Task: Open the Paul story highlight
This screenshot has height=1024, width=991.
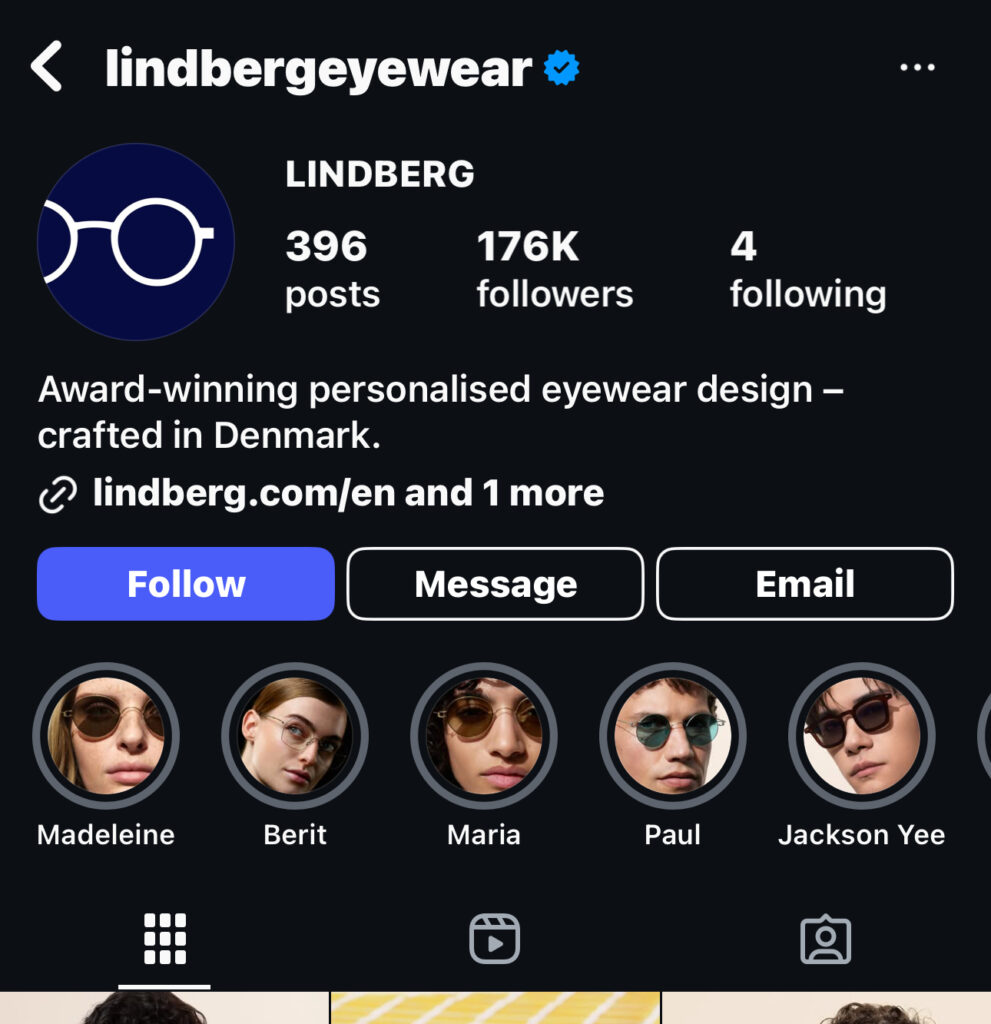Action: [672, 736]
